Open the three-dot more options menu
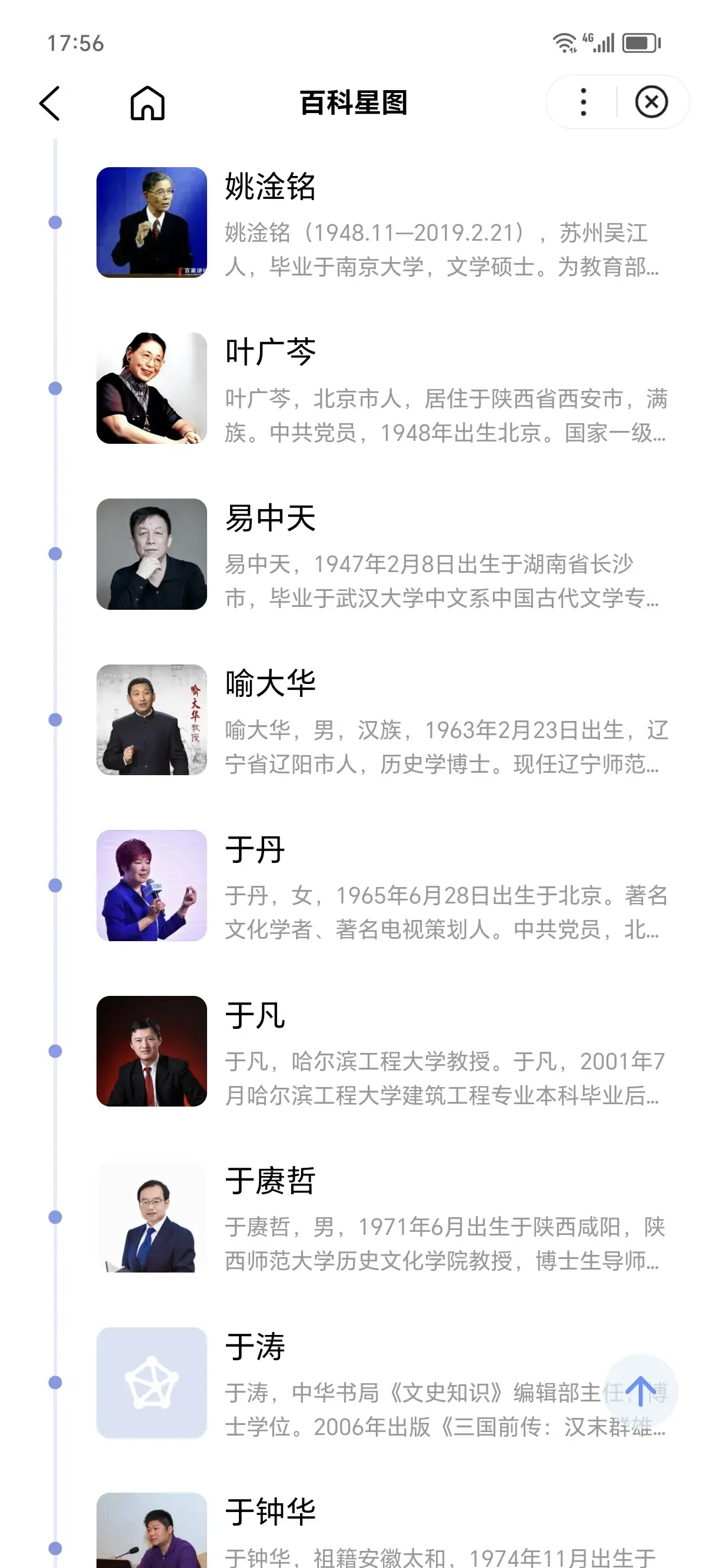The image size is (706, 1568). click(583, 102)
